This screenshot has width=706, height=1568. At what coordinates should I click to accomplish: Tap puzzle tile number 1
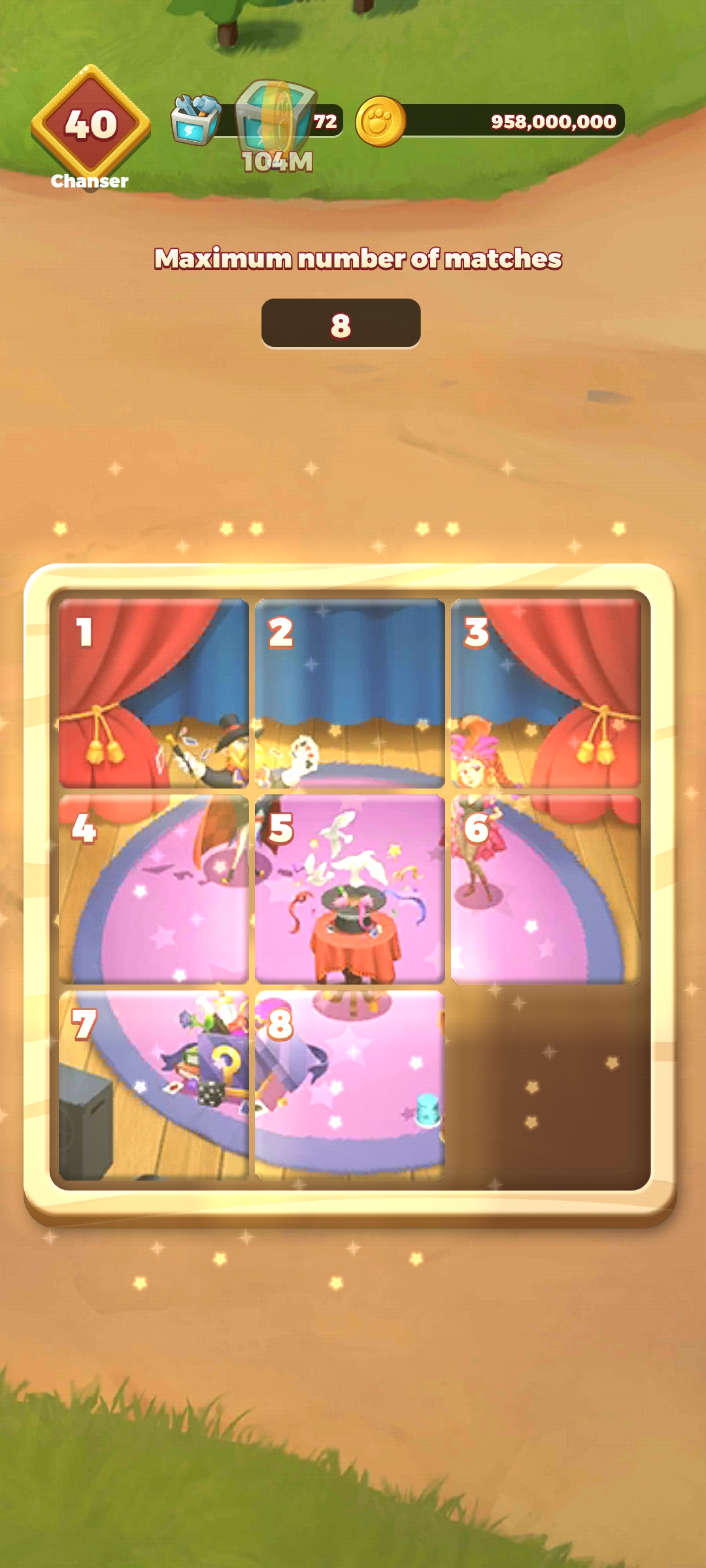[x=154, y=693]
